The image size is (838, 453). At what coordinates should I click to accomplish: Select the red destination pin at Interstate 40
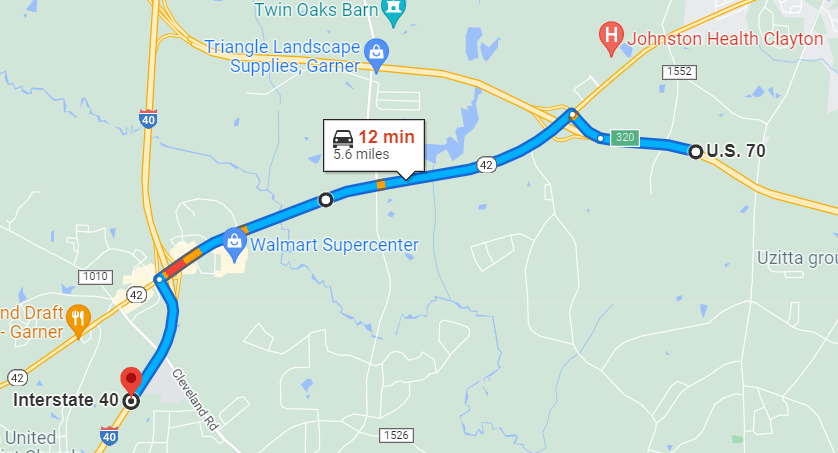[x=131, y=382]
